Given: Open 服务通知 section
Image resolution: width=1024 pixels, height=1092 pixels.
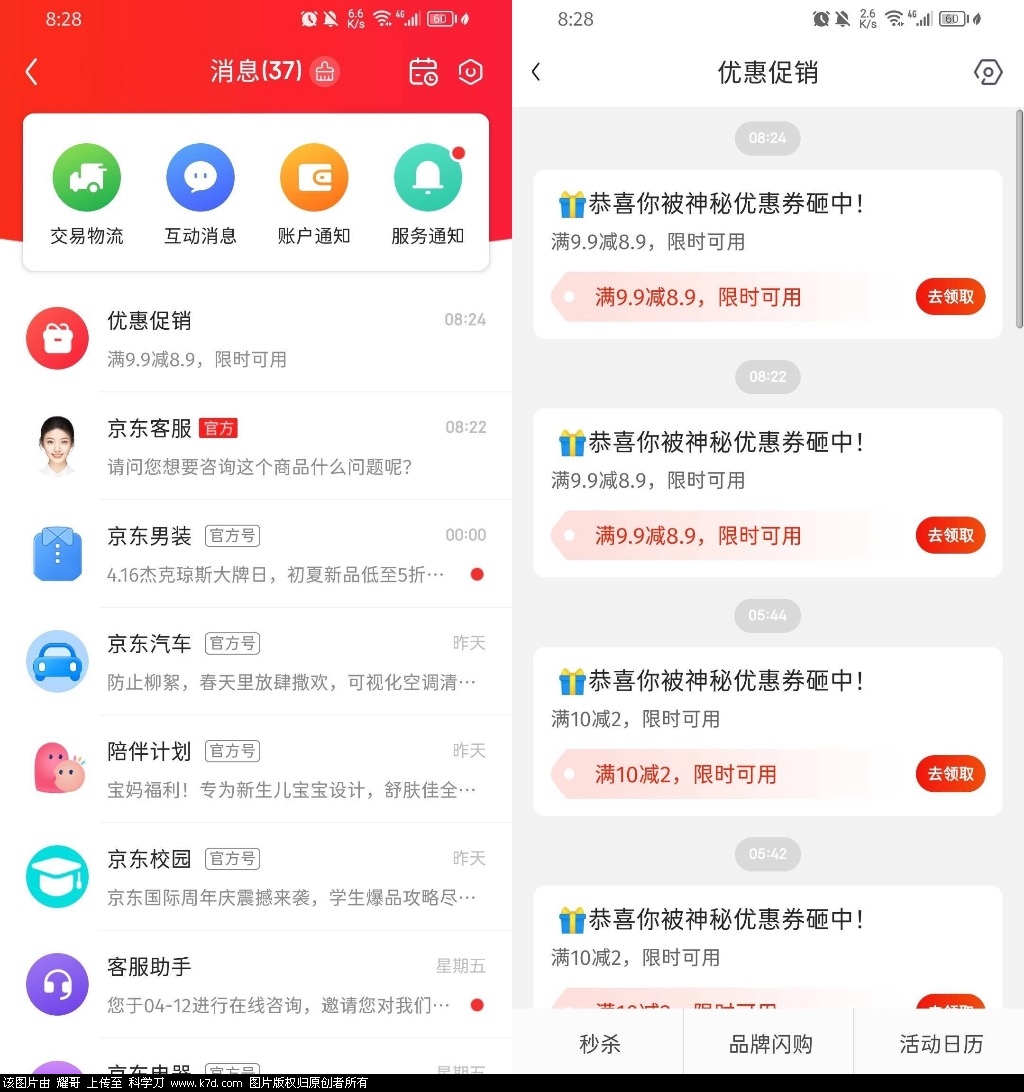Looking at the screenshot, I should click(428, 195).
